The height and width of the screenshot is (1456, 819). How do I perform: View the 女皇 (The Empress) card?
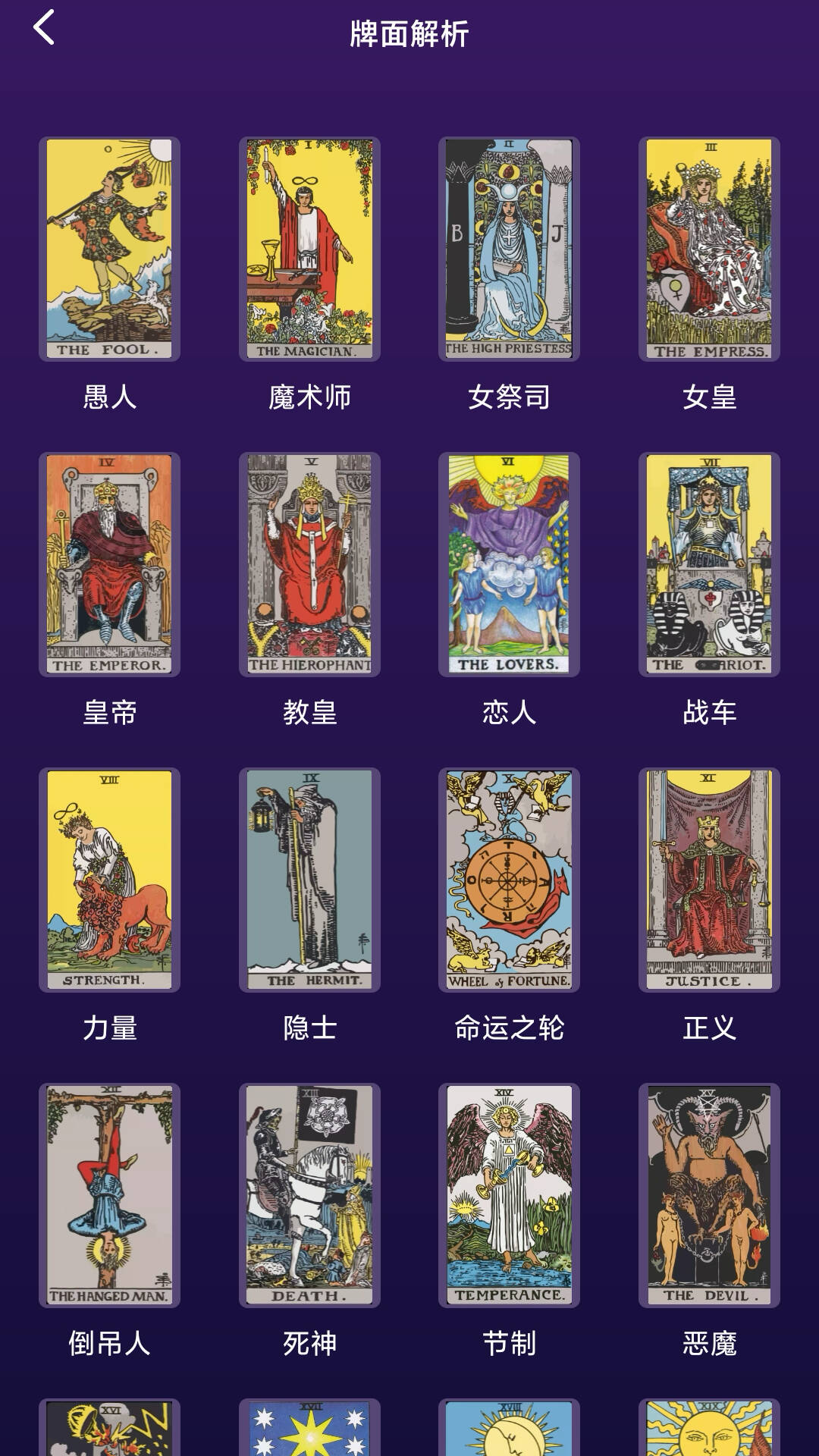pos(709,249)
